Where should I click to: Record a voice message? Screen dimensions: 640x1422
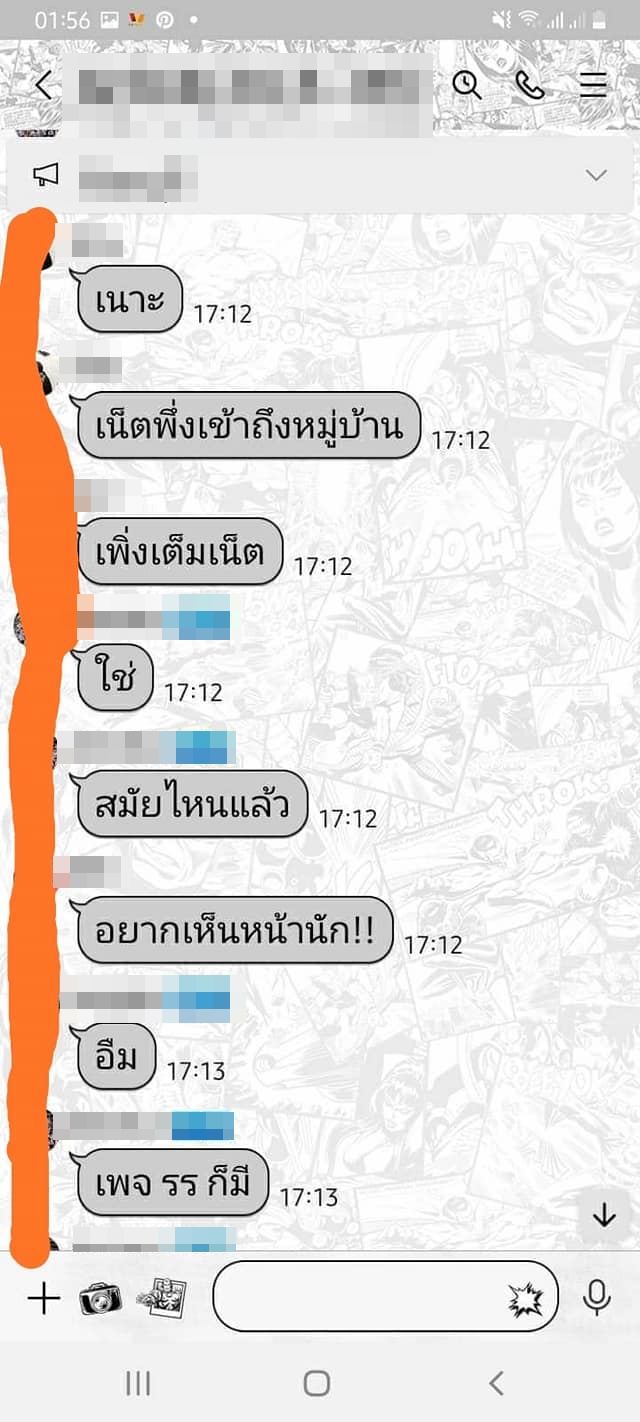pos(596,1298)
